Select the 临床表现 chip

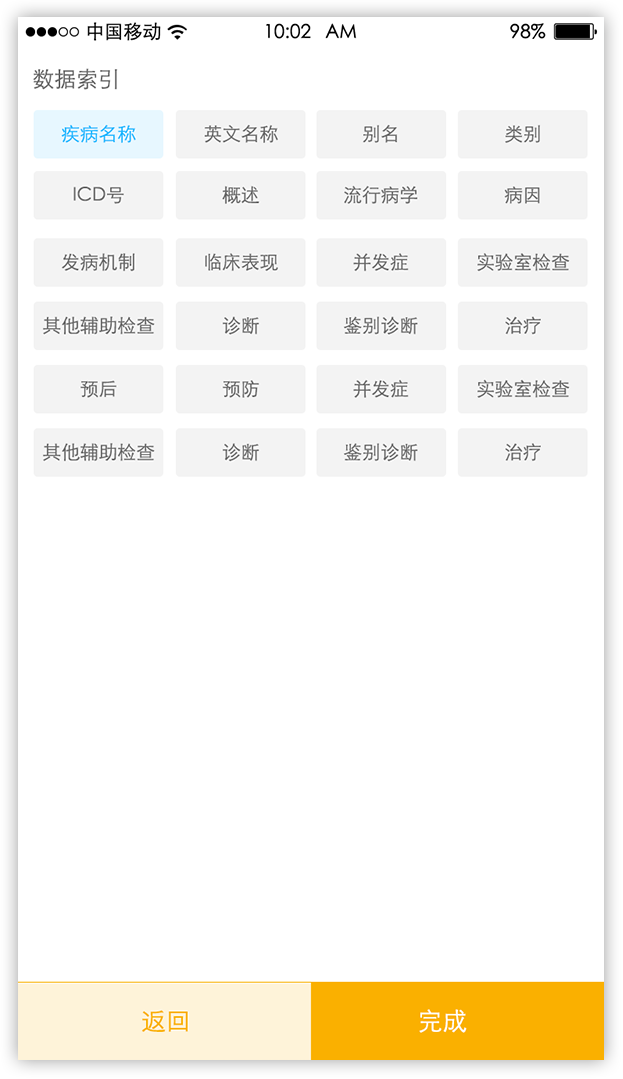coord(240,262)
